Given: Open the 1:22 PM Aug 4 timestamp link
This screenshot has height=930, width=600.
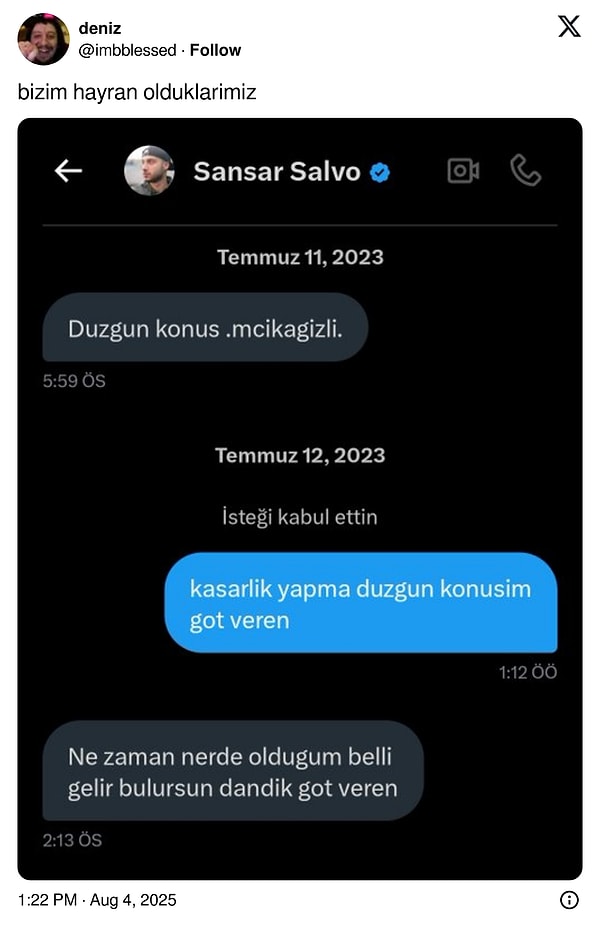Looking at the screenshot, I should click(97, 900).
